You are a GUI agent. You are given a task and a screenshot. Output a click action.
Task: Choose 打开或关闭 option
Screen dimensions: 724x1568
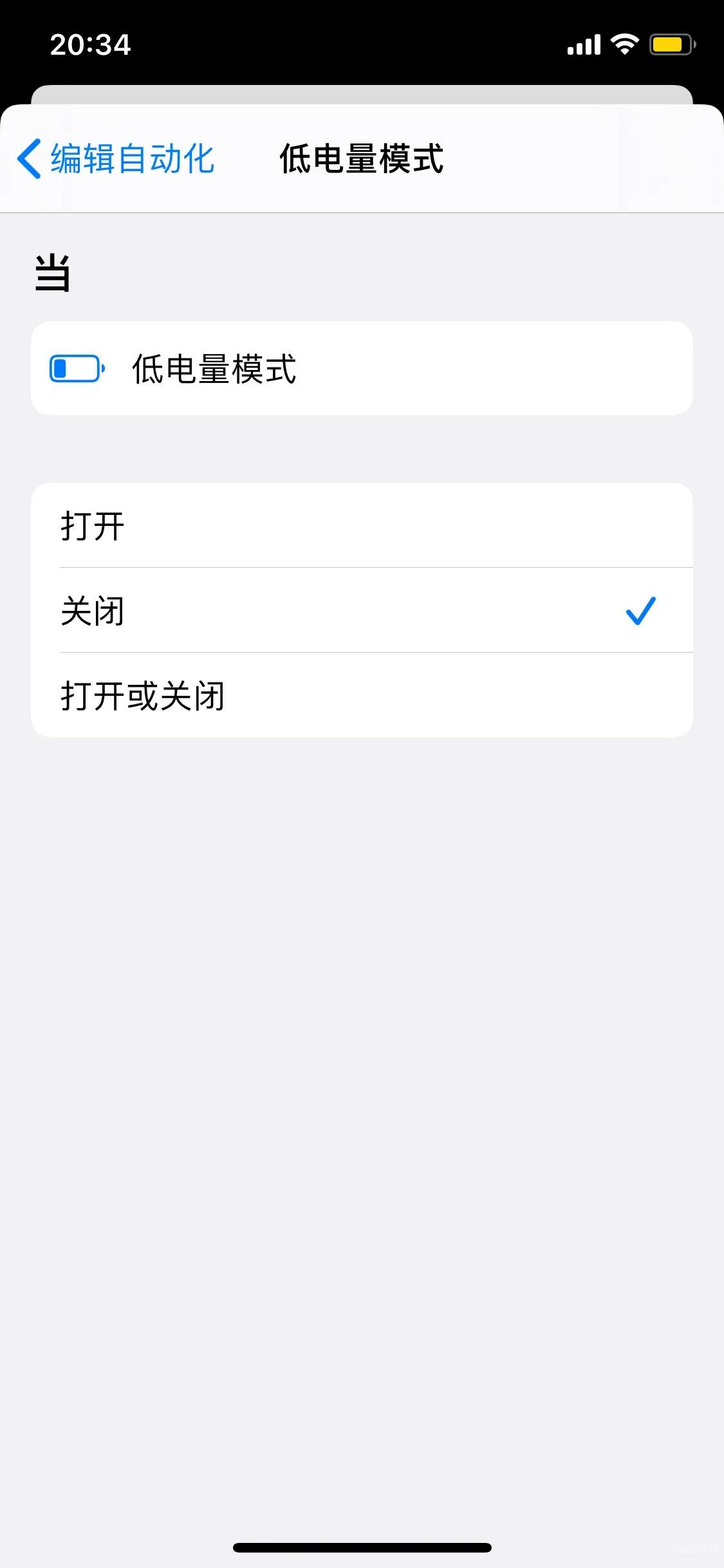[x=362, y=695]
